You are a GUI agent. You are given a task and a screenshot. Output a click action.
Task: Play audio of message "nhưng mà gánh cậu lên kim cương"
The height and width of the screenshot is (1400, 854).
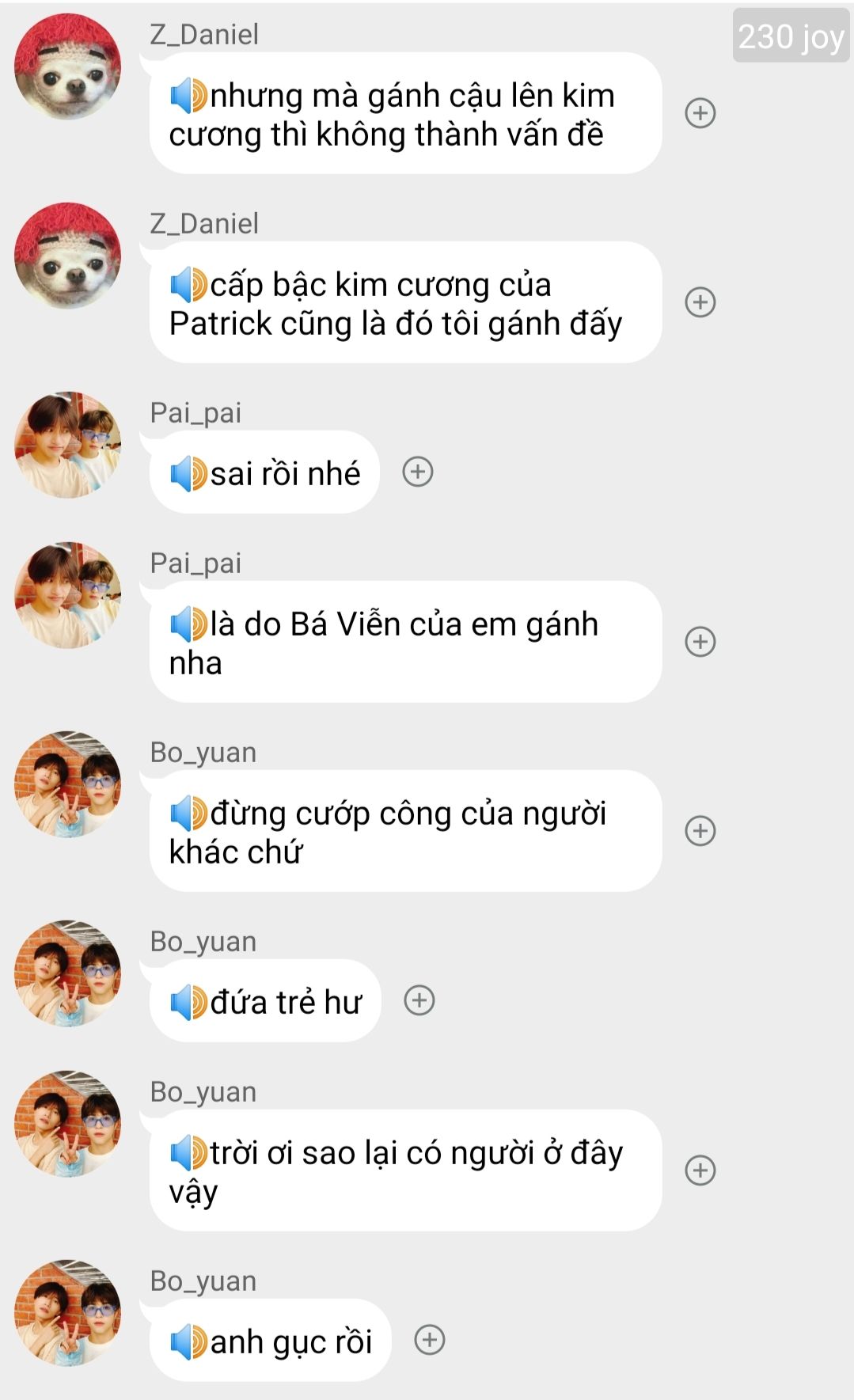[x=188, y=97]
